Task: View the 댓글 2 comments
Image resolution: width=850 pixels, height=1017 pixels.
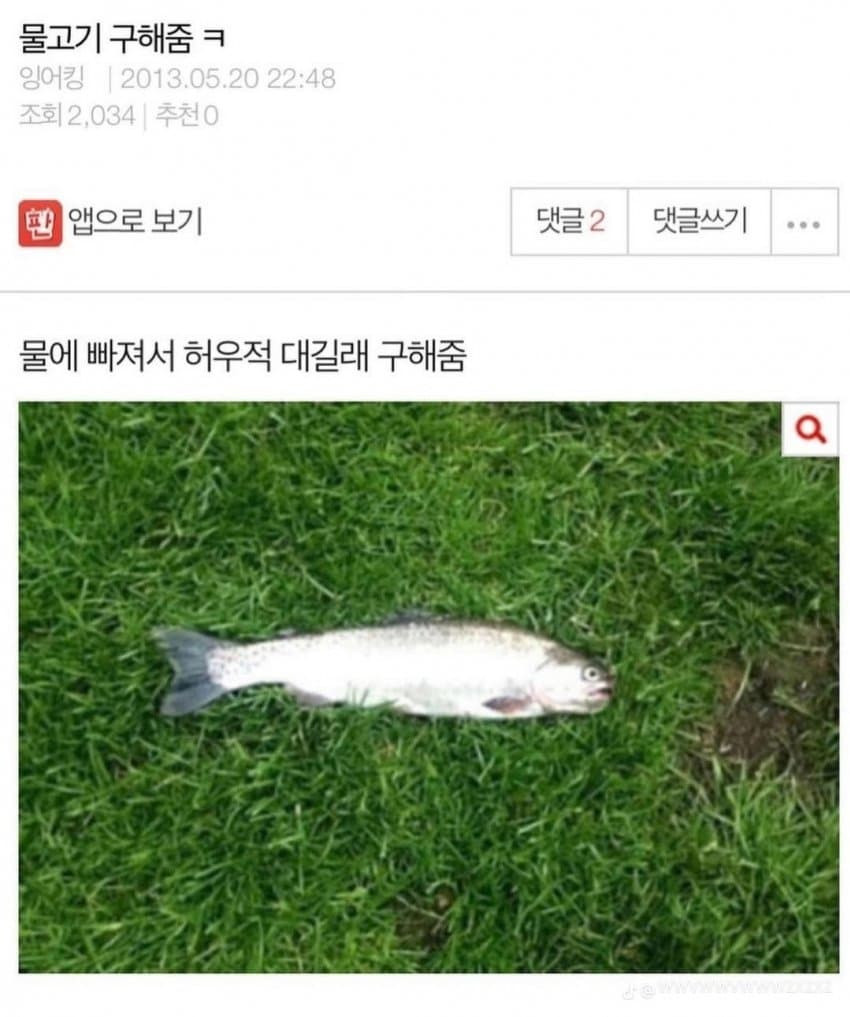Action: [x=569, y=221]
